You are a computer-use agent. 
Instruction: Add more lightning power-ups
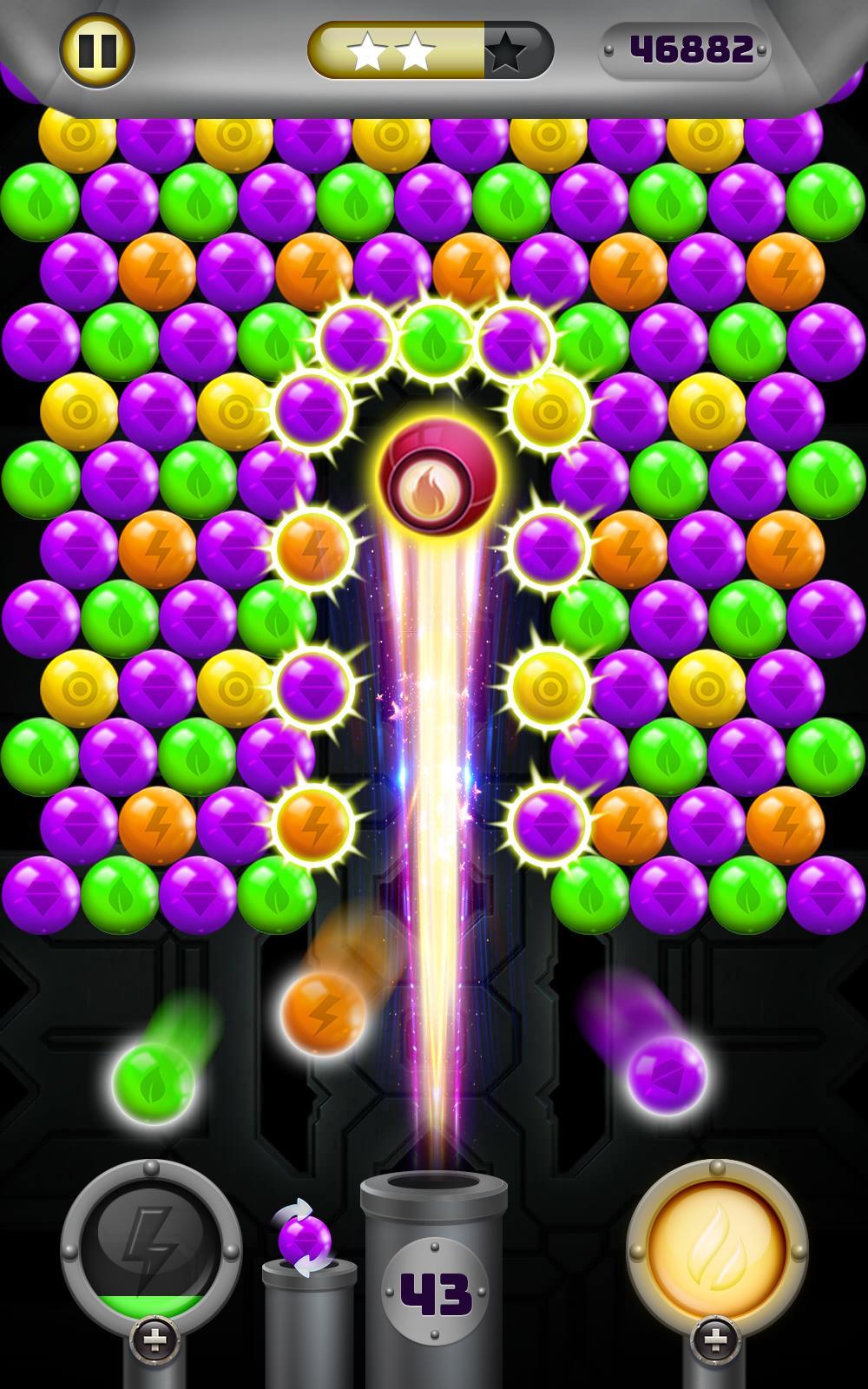pyautogui.click(x=155, y=1340)
